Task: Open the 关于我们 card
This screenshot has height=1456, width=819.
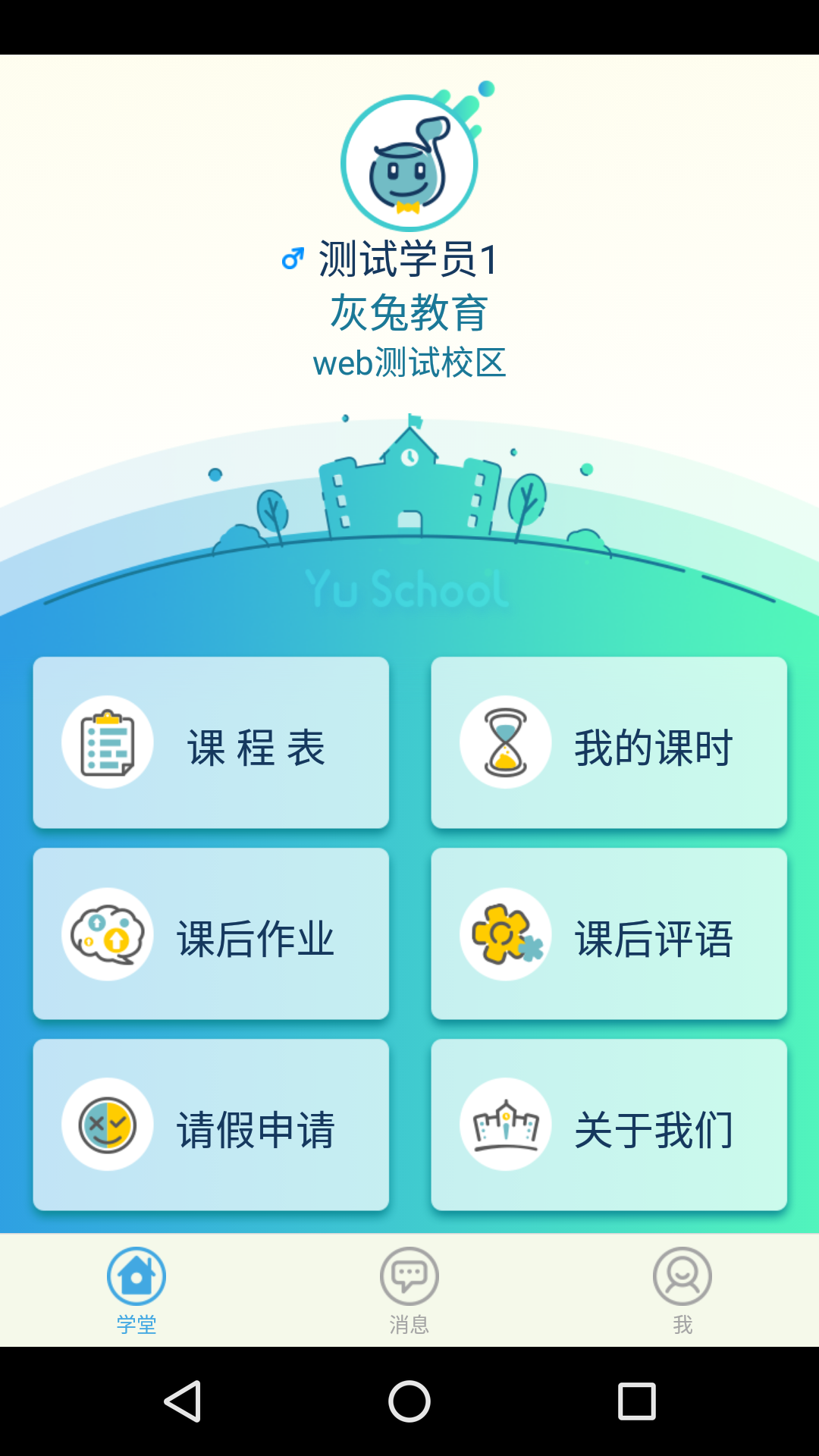Action: pos(609,1125)
